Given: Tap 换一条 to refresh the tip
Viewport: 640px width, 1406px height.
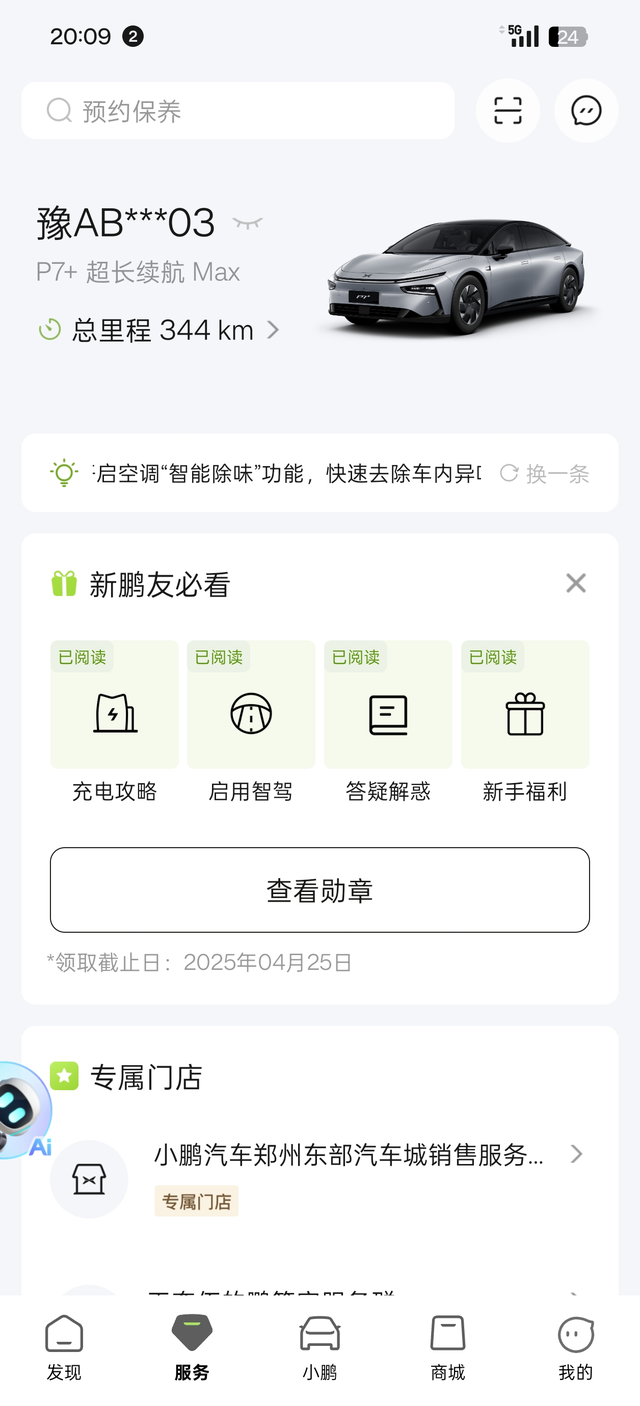Looking at the screenshot, I should tap(545, 473).
